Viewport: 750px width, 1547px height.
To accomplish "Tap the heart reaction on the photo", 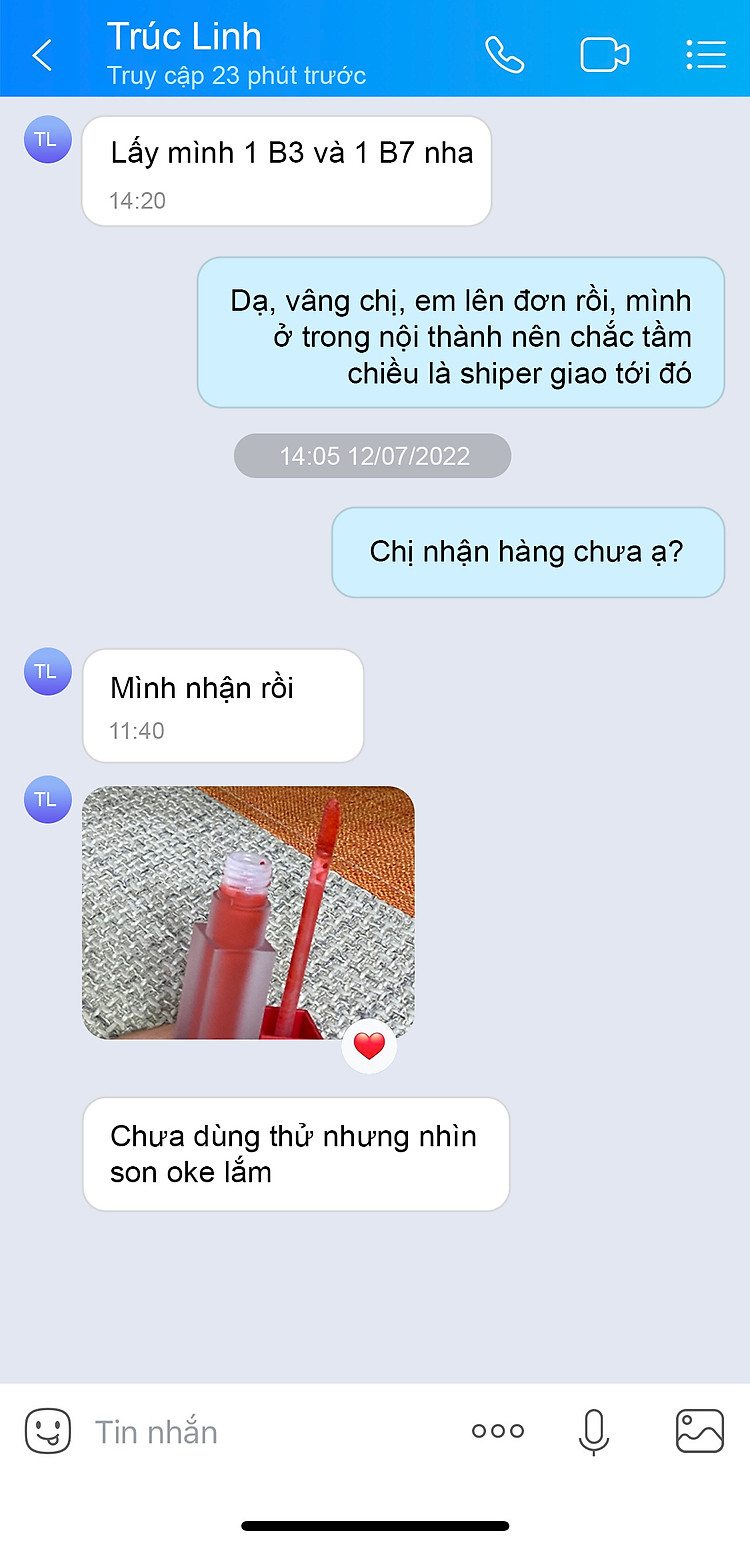I will point(369,1046).
